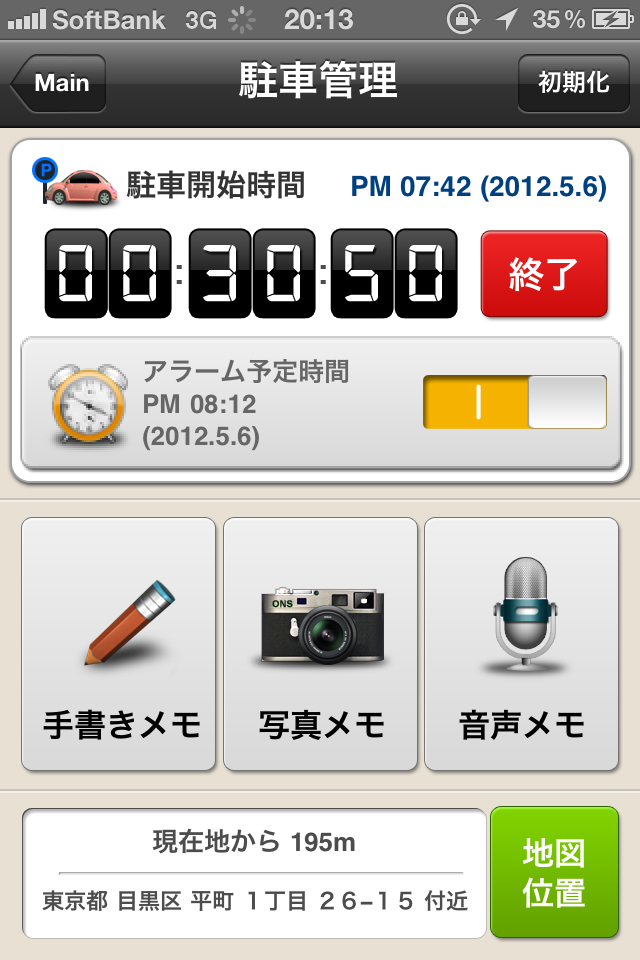Go back to Main screen
This screenshot has width=640, height=960.
(x=60, y=84)
